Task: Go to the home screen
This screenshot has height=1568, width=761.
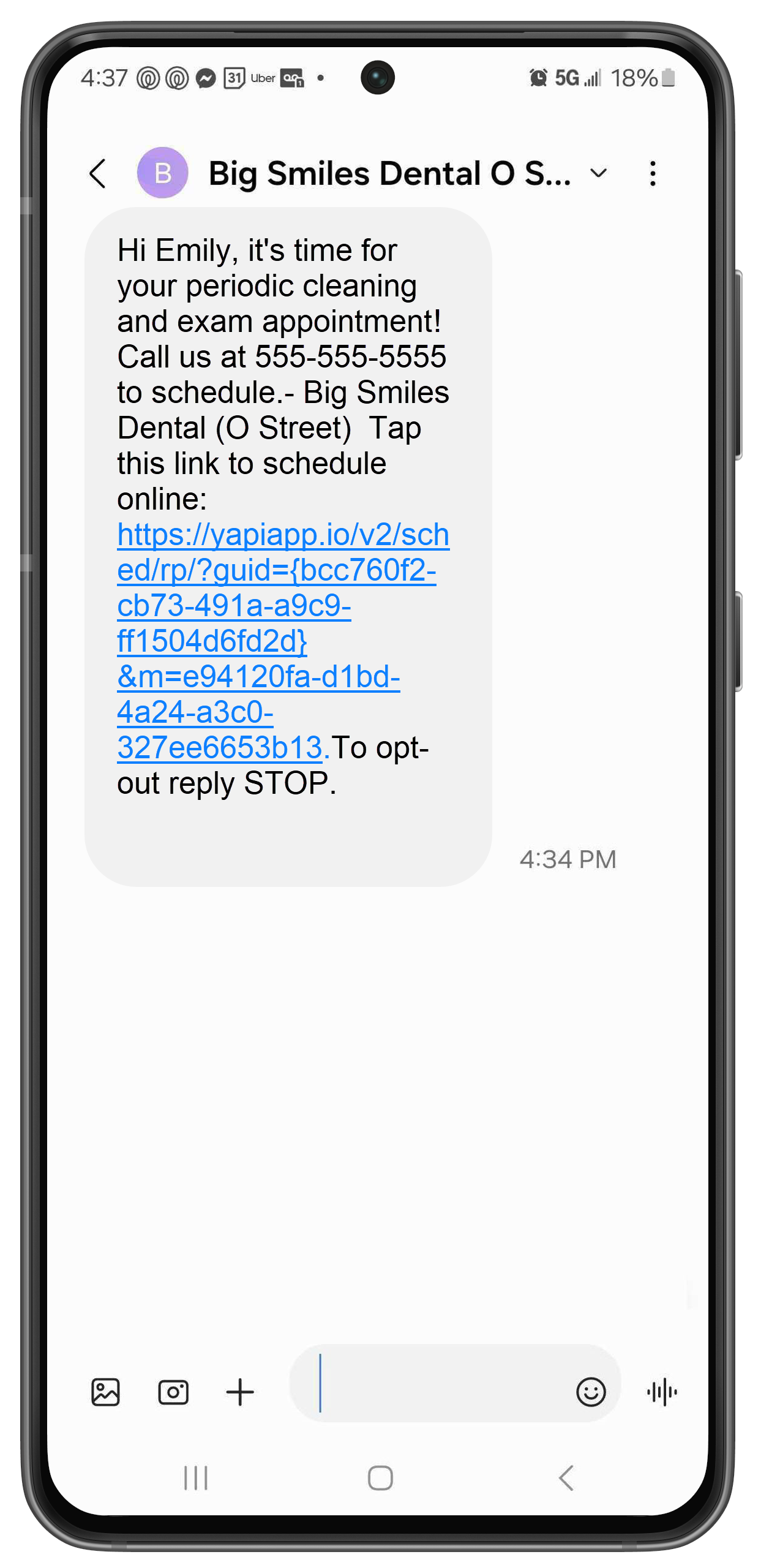Action: point(380,1478)
